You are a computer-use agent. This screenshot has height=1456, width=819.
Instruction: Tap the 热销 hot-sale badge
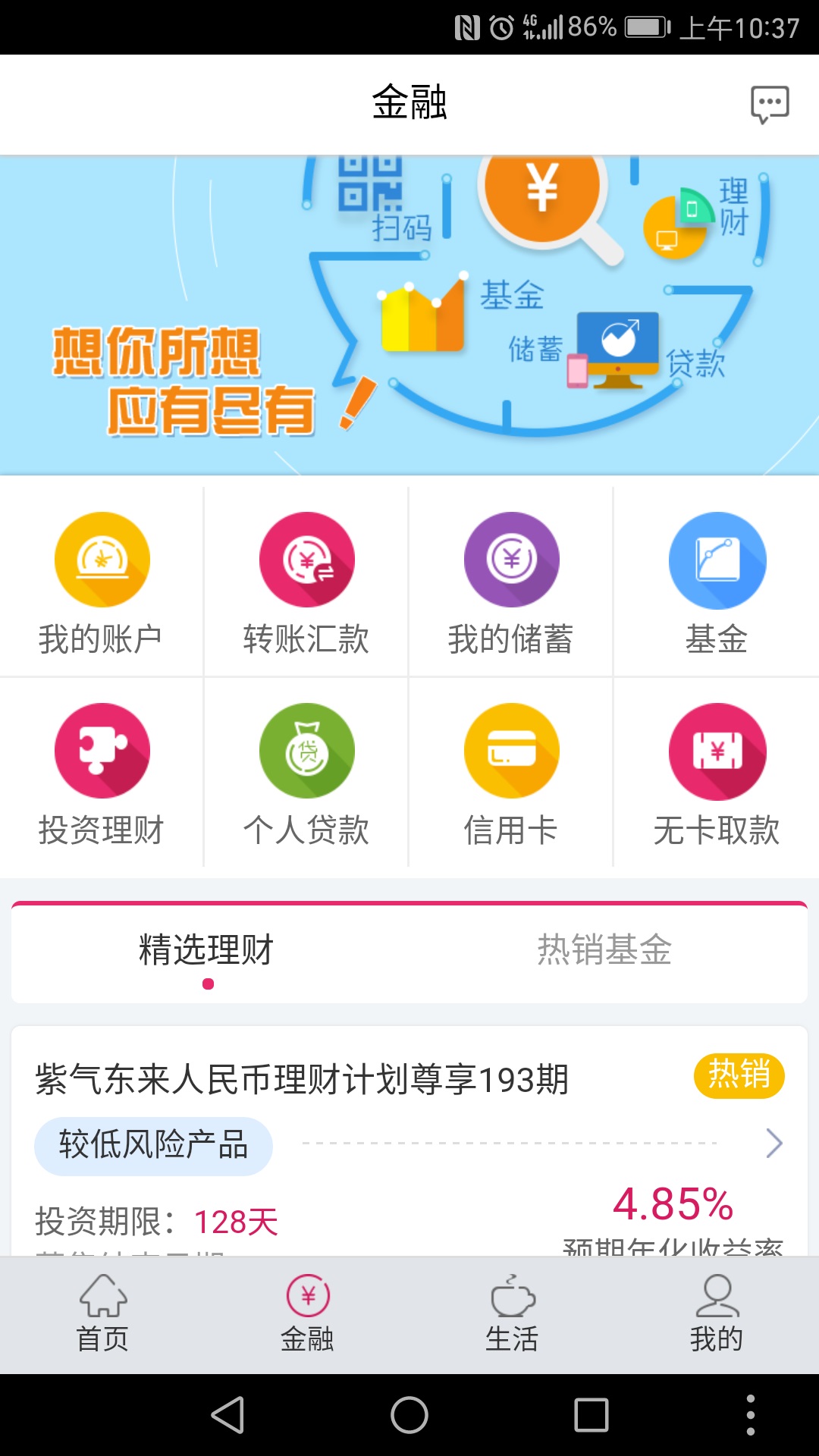coord(739,1075)
